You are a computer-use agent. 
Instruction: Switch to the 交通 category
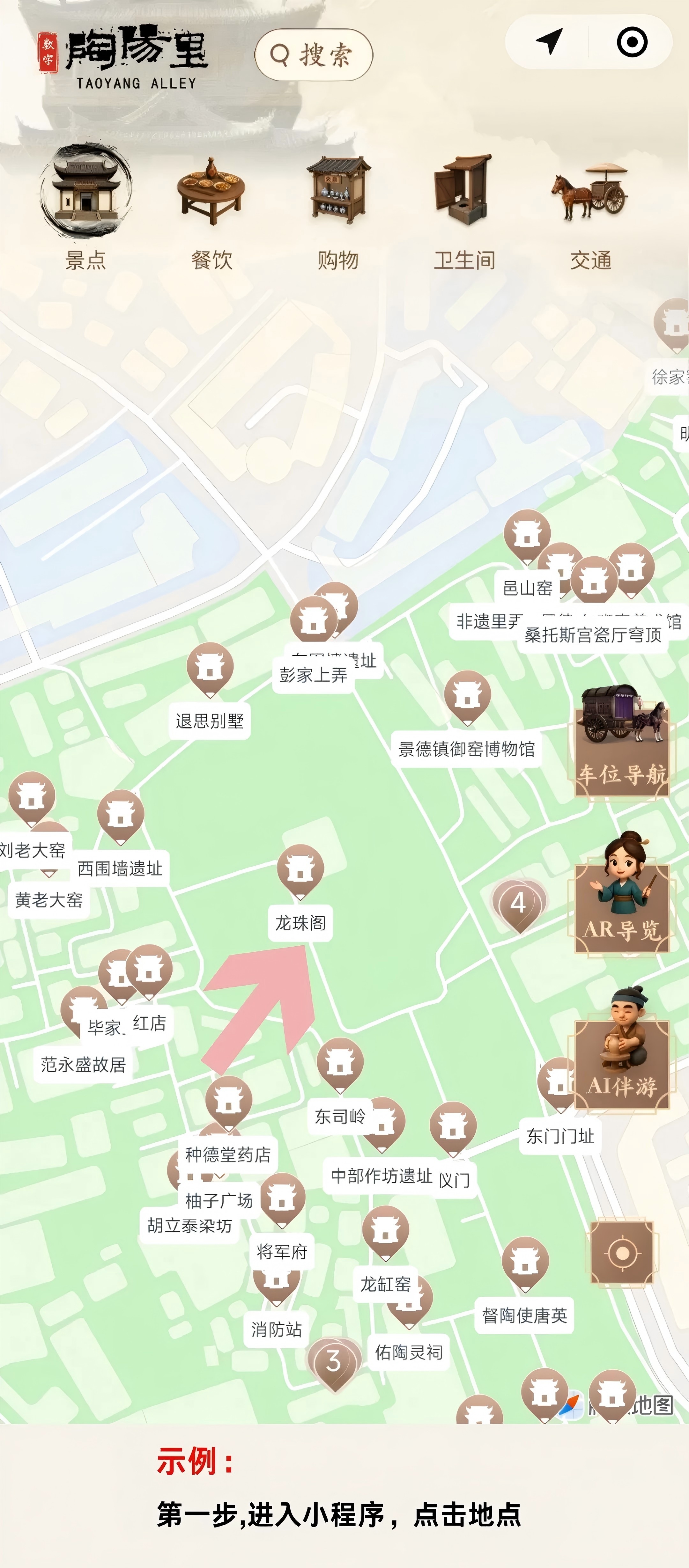point(590,207)
